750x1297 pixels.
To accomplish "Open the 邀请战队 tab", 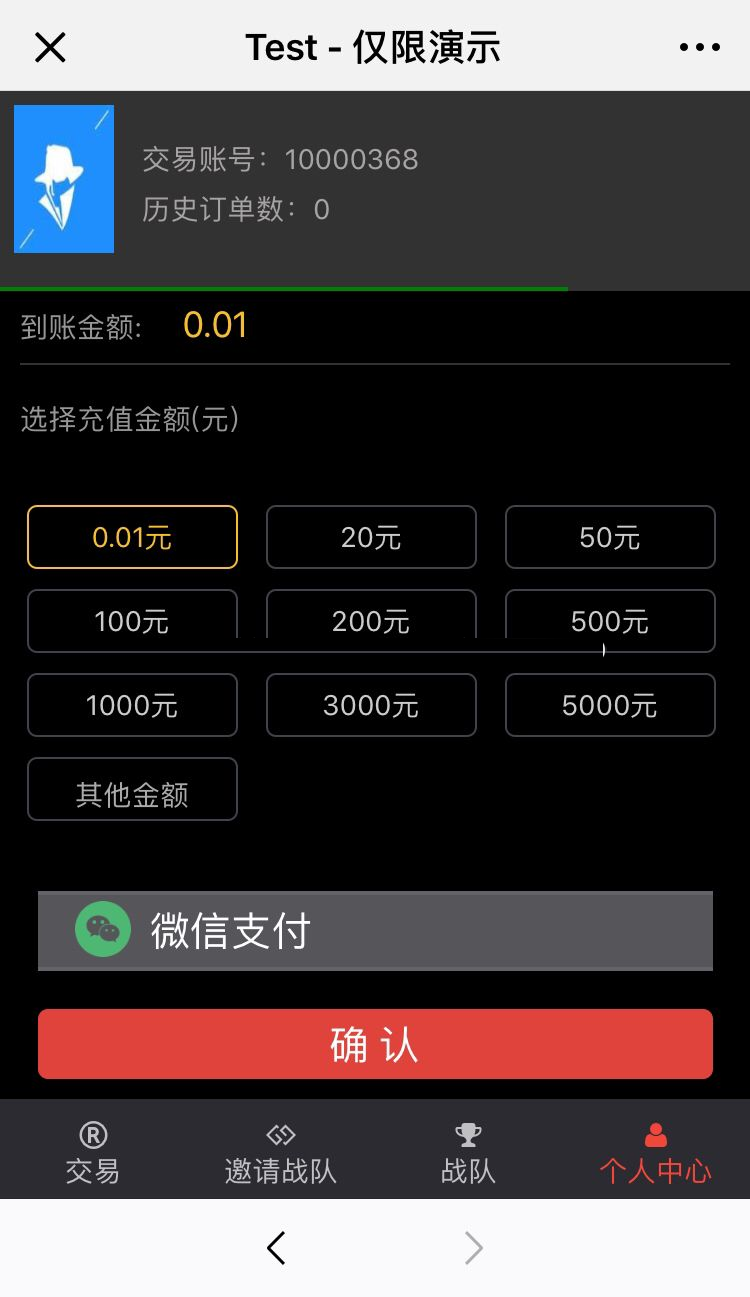I will pyautogui.click(x=281, y=1151).
